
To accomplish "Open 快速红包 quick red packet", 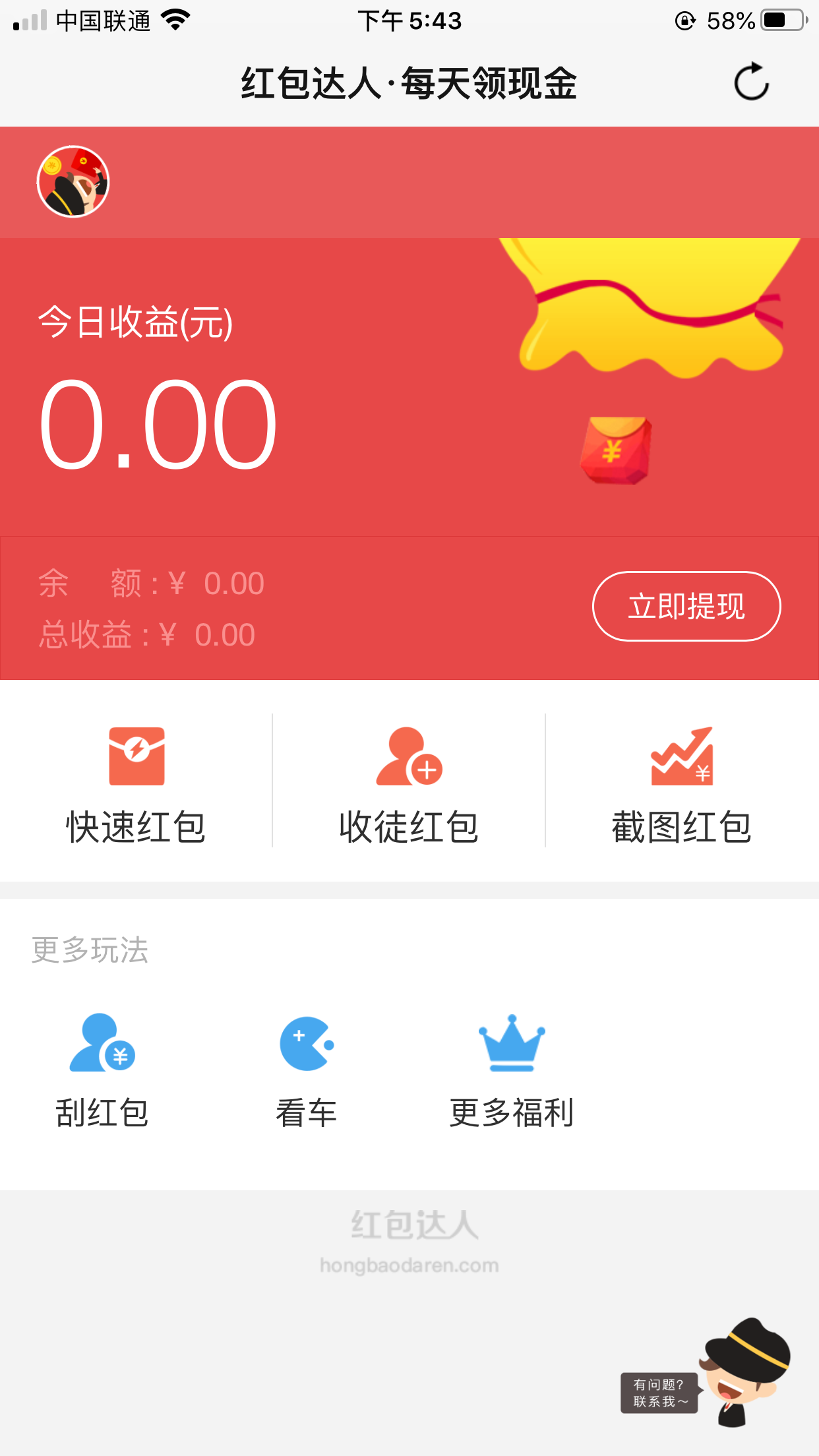I will tap(136, 783).
